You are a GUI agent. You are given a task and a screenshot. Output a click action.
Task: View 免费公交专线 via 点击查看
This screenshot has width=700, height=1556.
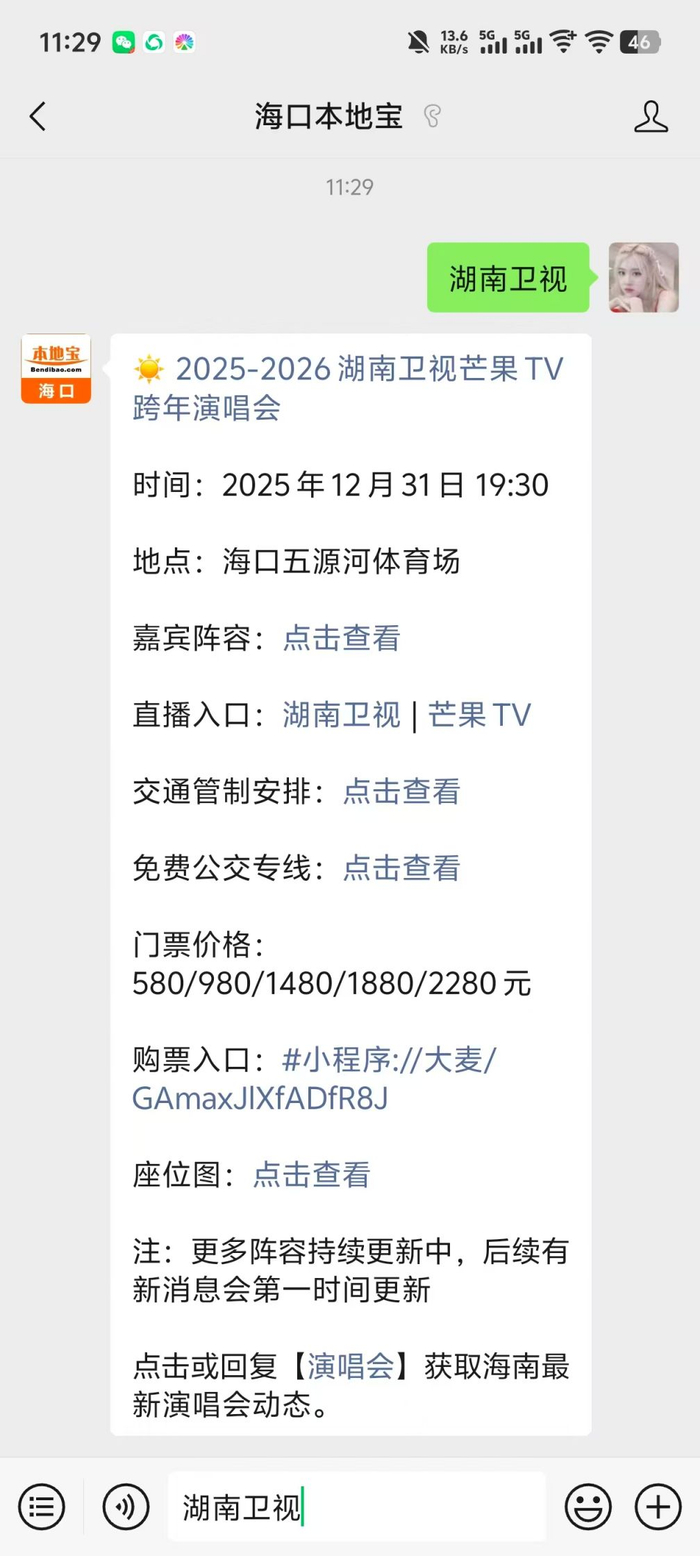coord(401,868)
